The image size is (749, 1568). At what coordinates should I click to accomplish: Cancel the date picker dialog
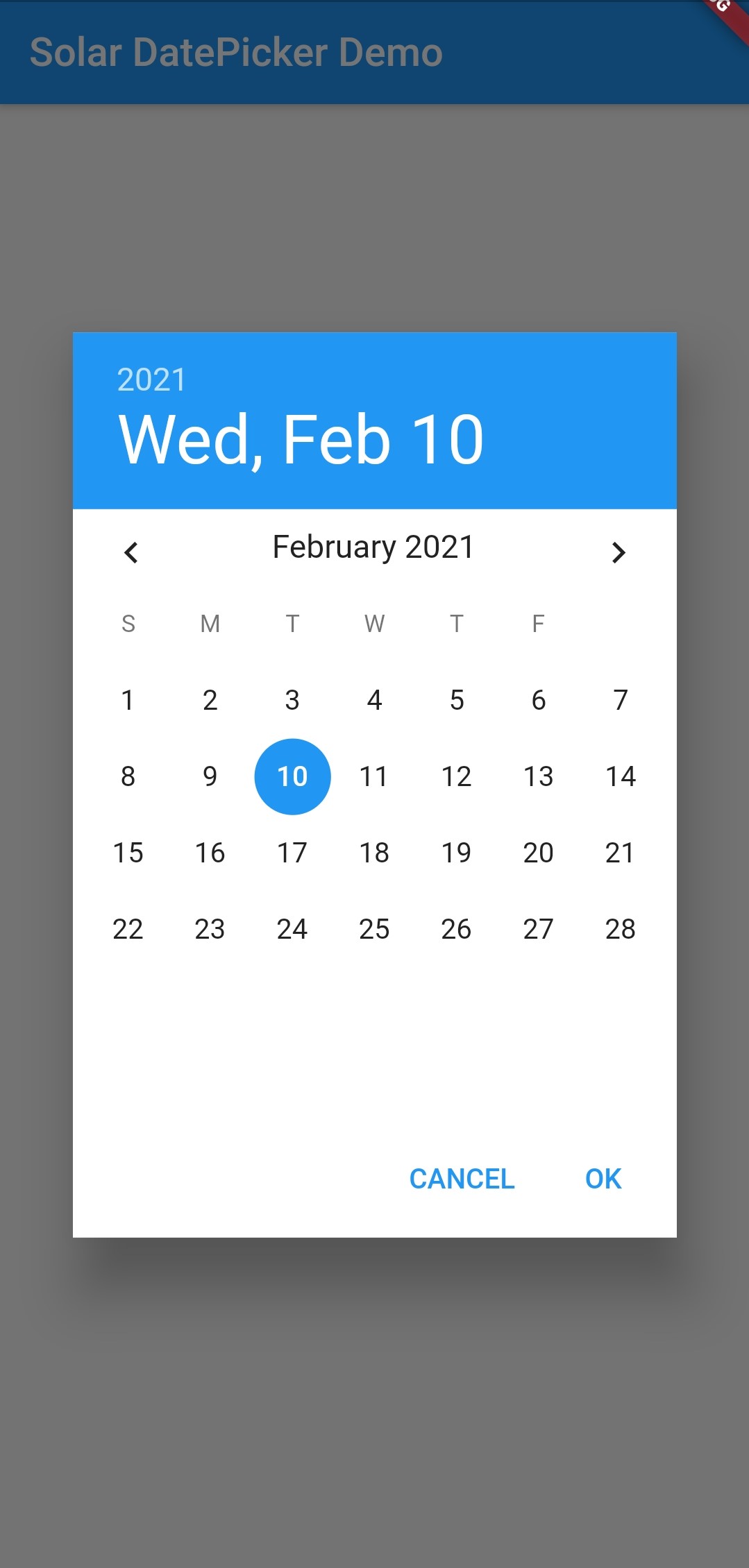[x=462, y=1179]
